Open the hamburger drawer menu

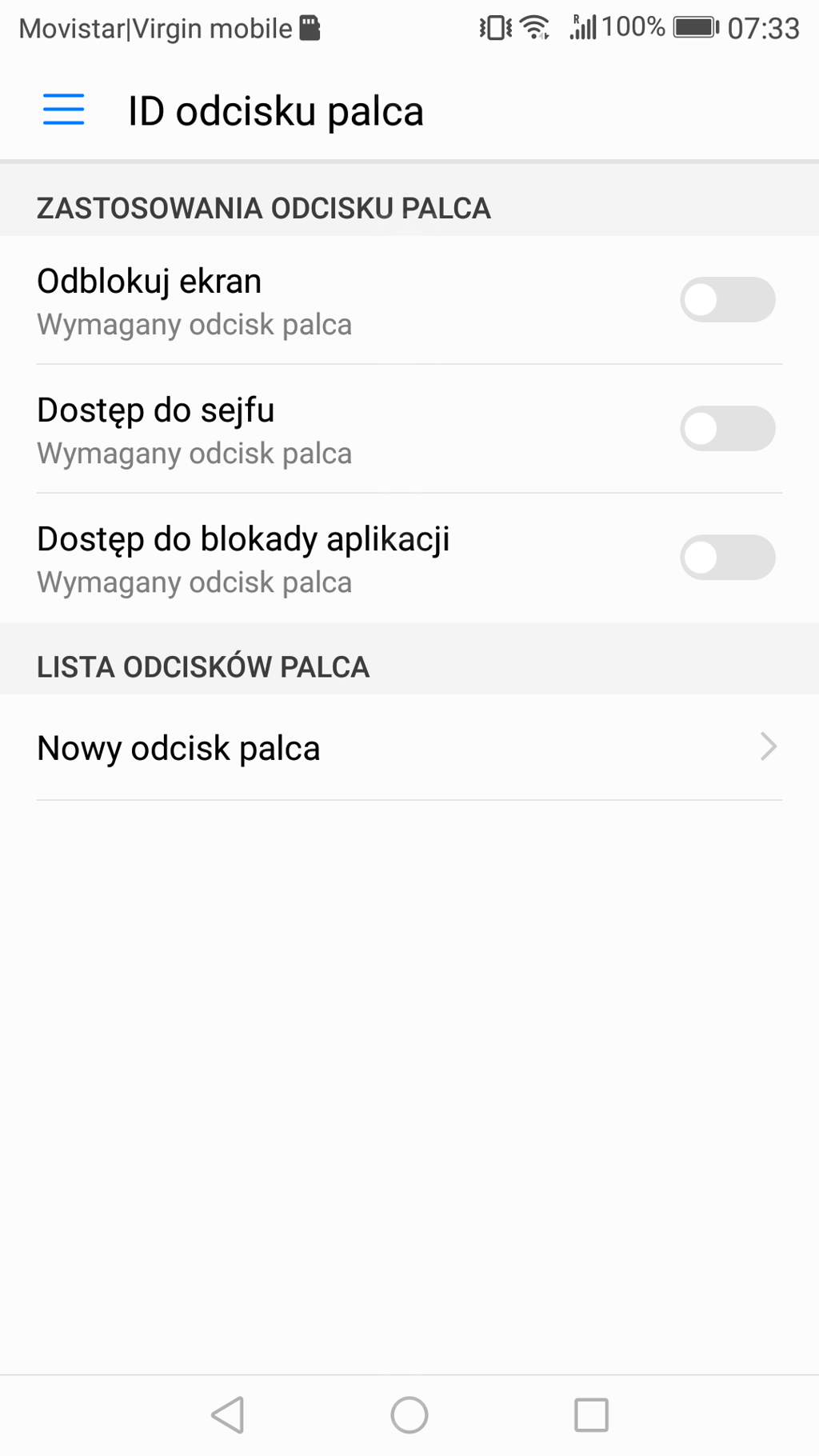click(x=63, y=110)
